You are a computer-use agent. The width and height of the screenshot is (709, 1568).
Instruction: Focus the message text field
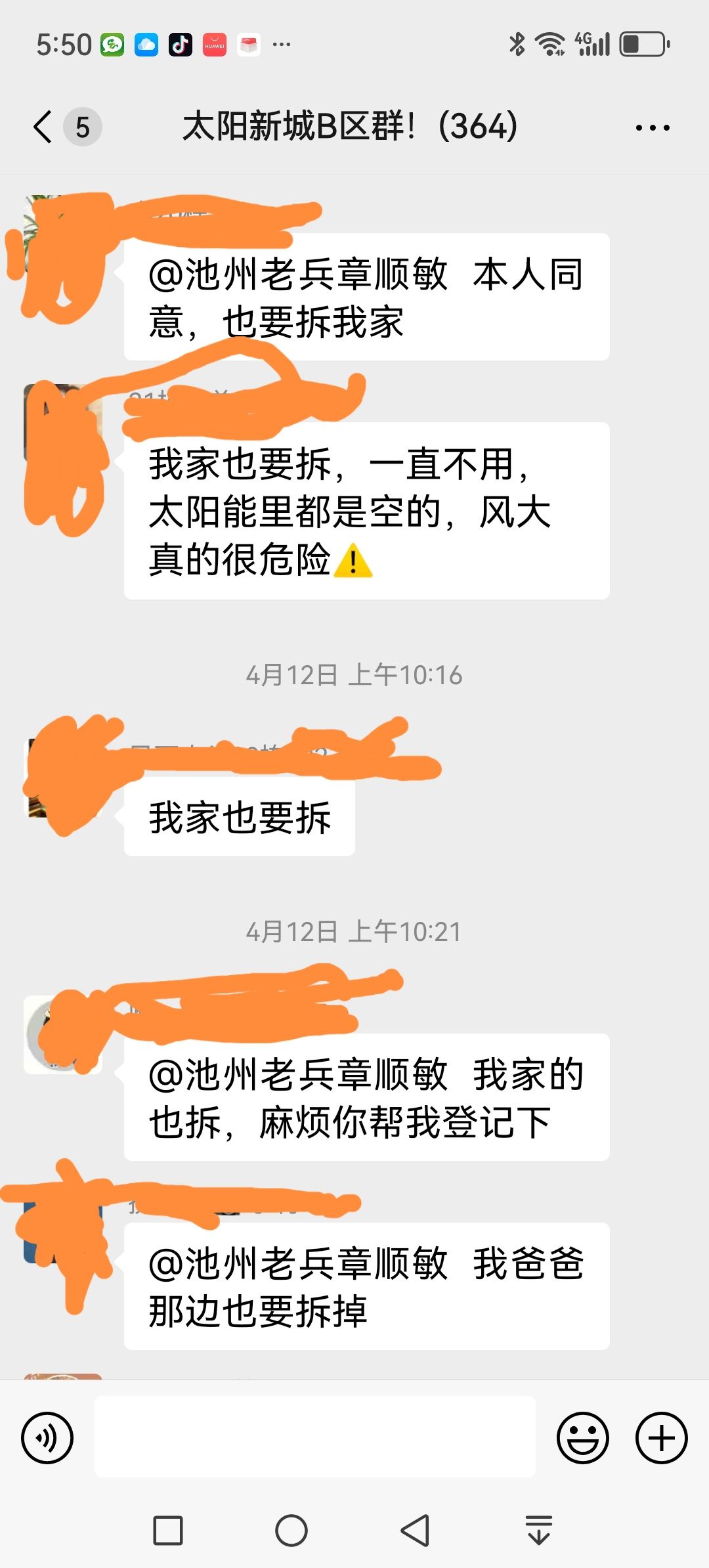tap(315, 1437)
